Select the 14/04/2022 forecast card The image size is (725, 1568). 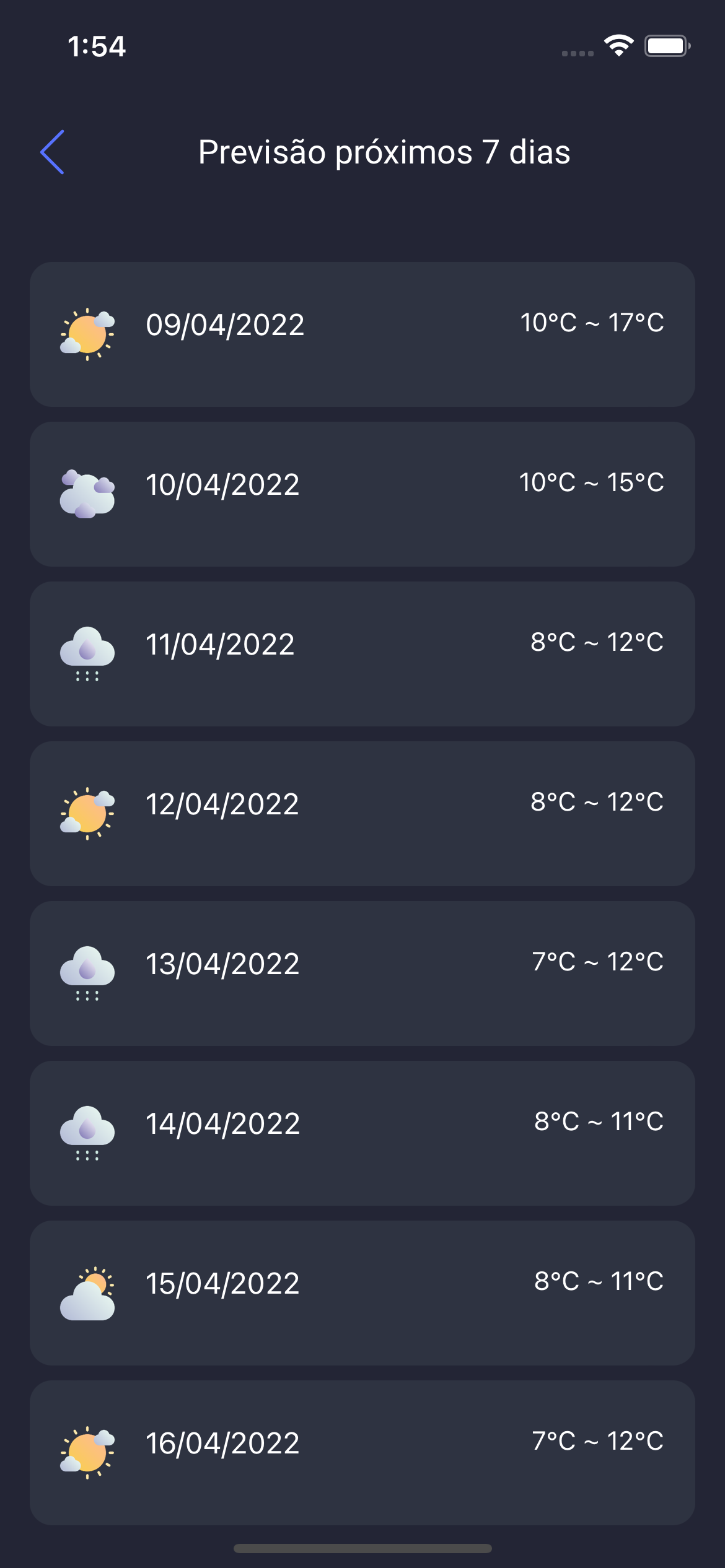362,1133
